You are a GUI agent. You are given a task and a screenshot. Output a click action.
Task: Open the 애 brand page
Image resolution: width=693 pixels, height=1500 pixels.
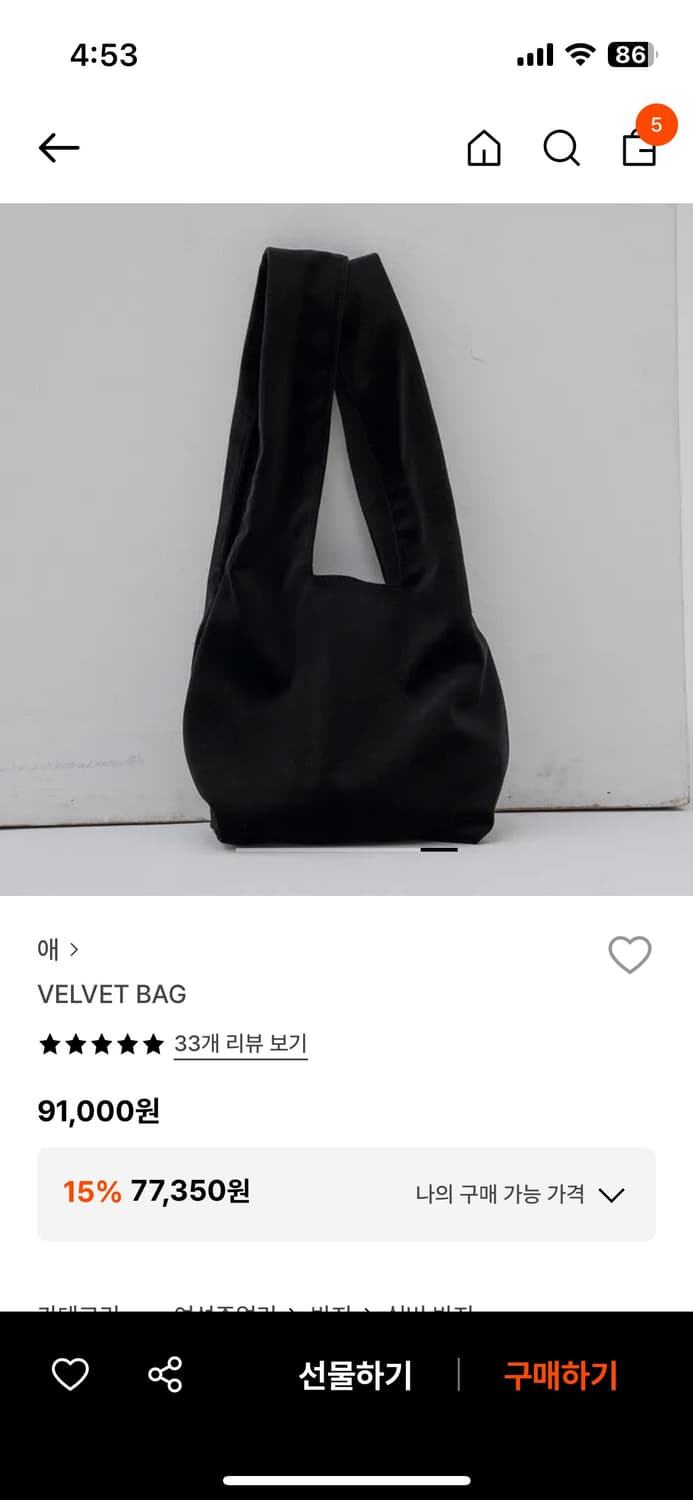coord(57,949)
